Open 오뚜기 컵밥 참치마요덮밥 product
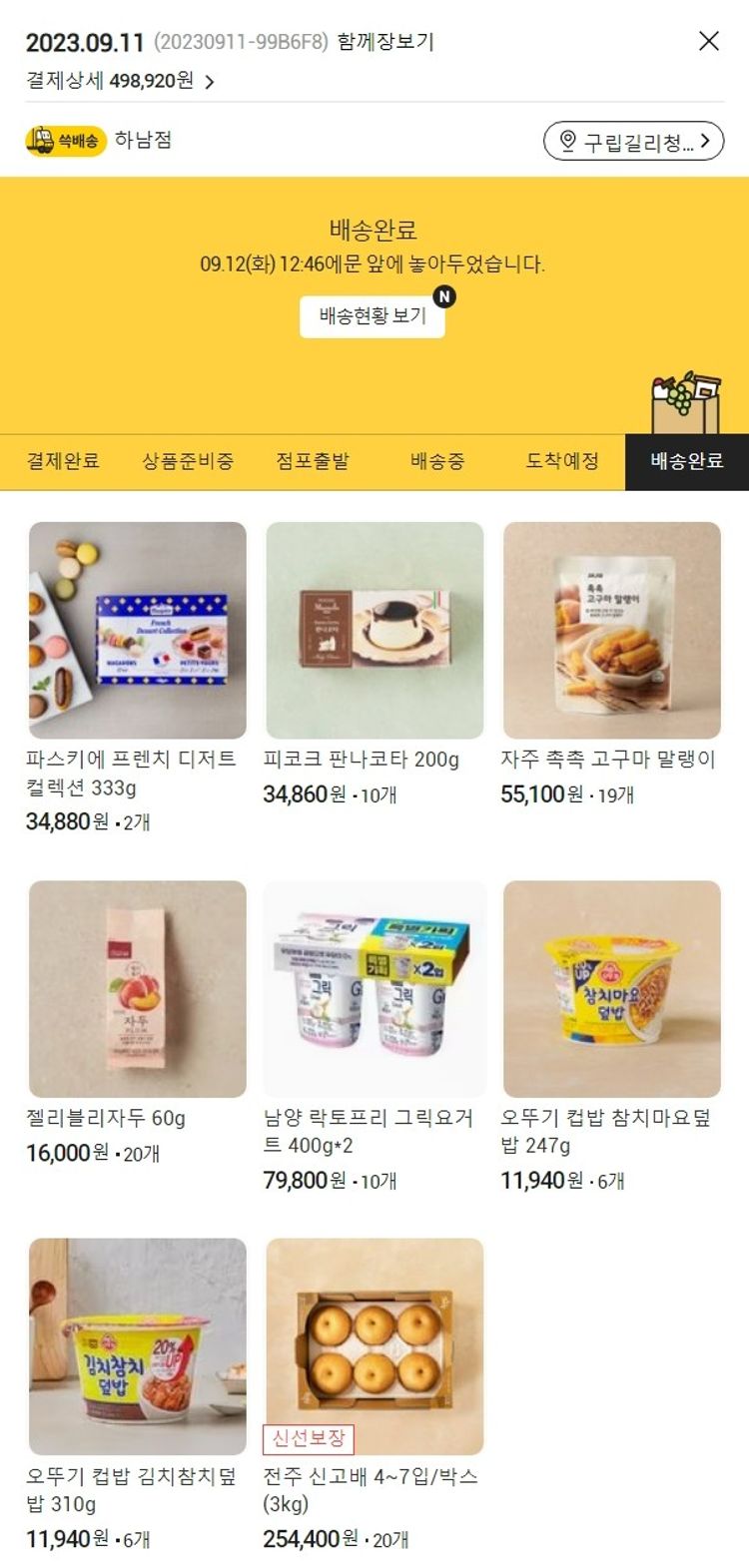 pyautogui.click(x=611, y=989)
